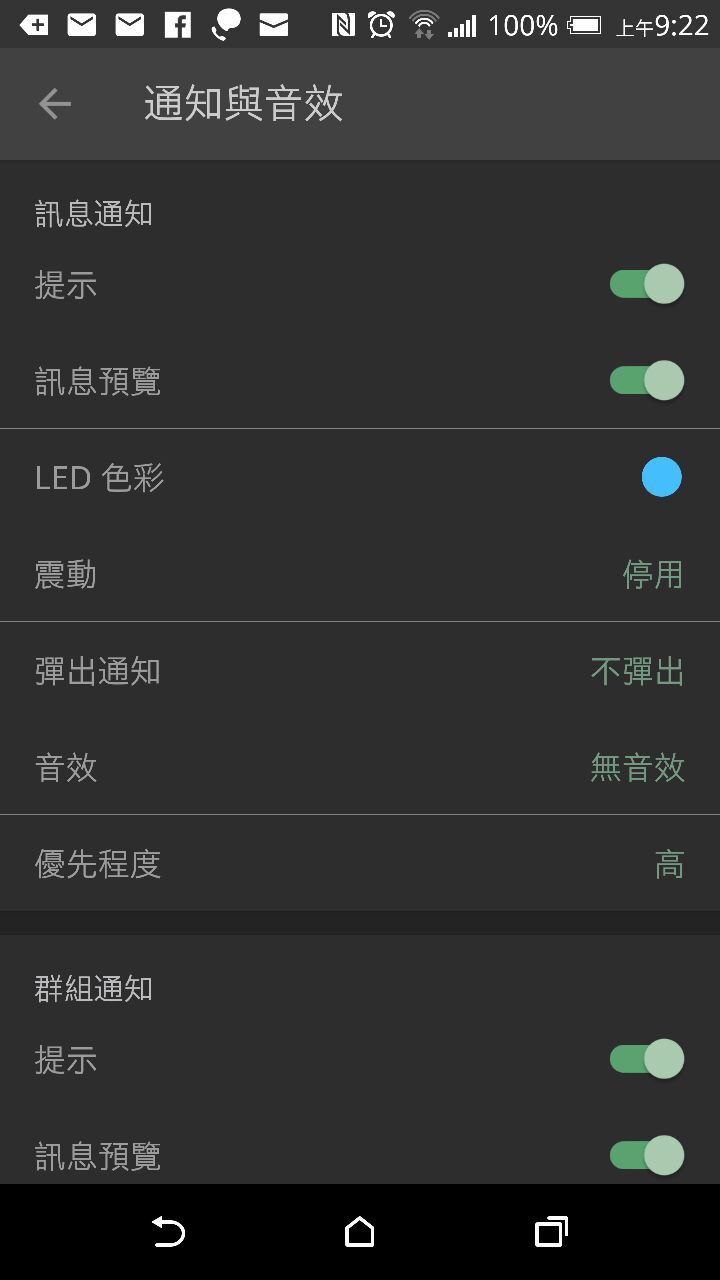Toggle 提示 under 群組通知
Viewport: 720px width, 1280px height.
tap(647, 1059)
